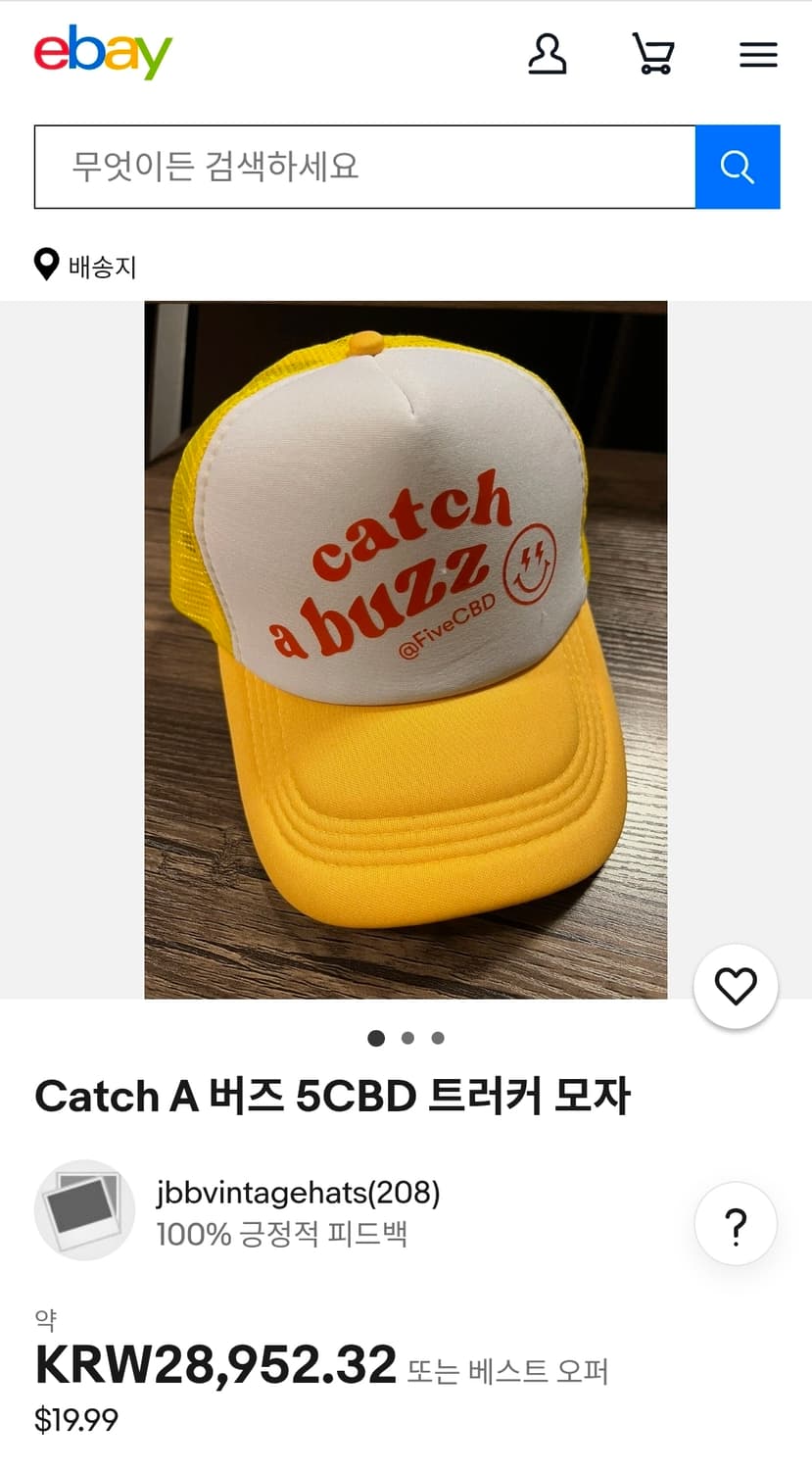This screenshot has height=1470, width=812.
Task: Open the shopping cart icon
Action: (x=653, y=56)
